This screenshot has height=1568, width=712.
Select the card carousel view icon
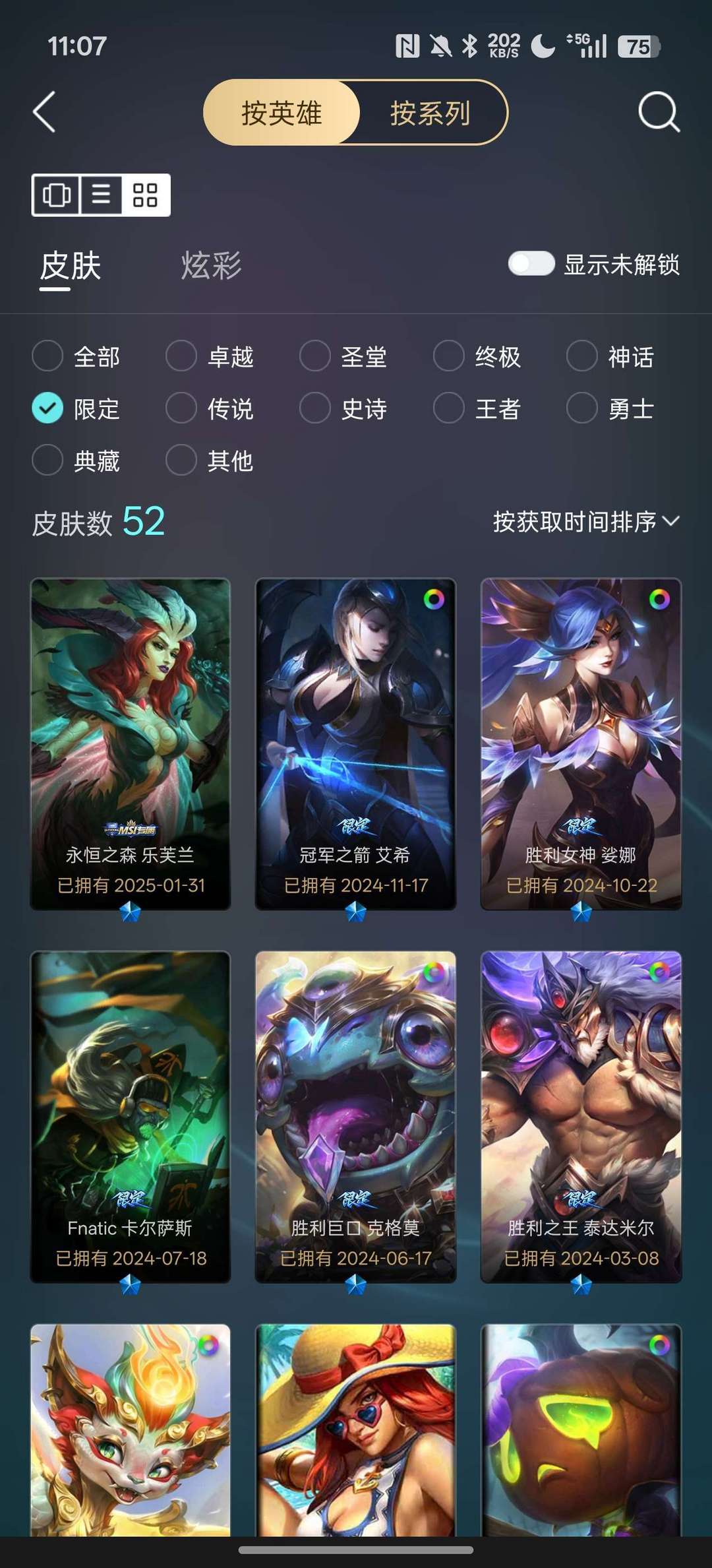pyautogui.click(x=57, y=195)
